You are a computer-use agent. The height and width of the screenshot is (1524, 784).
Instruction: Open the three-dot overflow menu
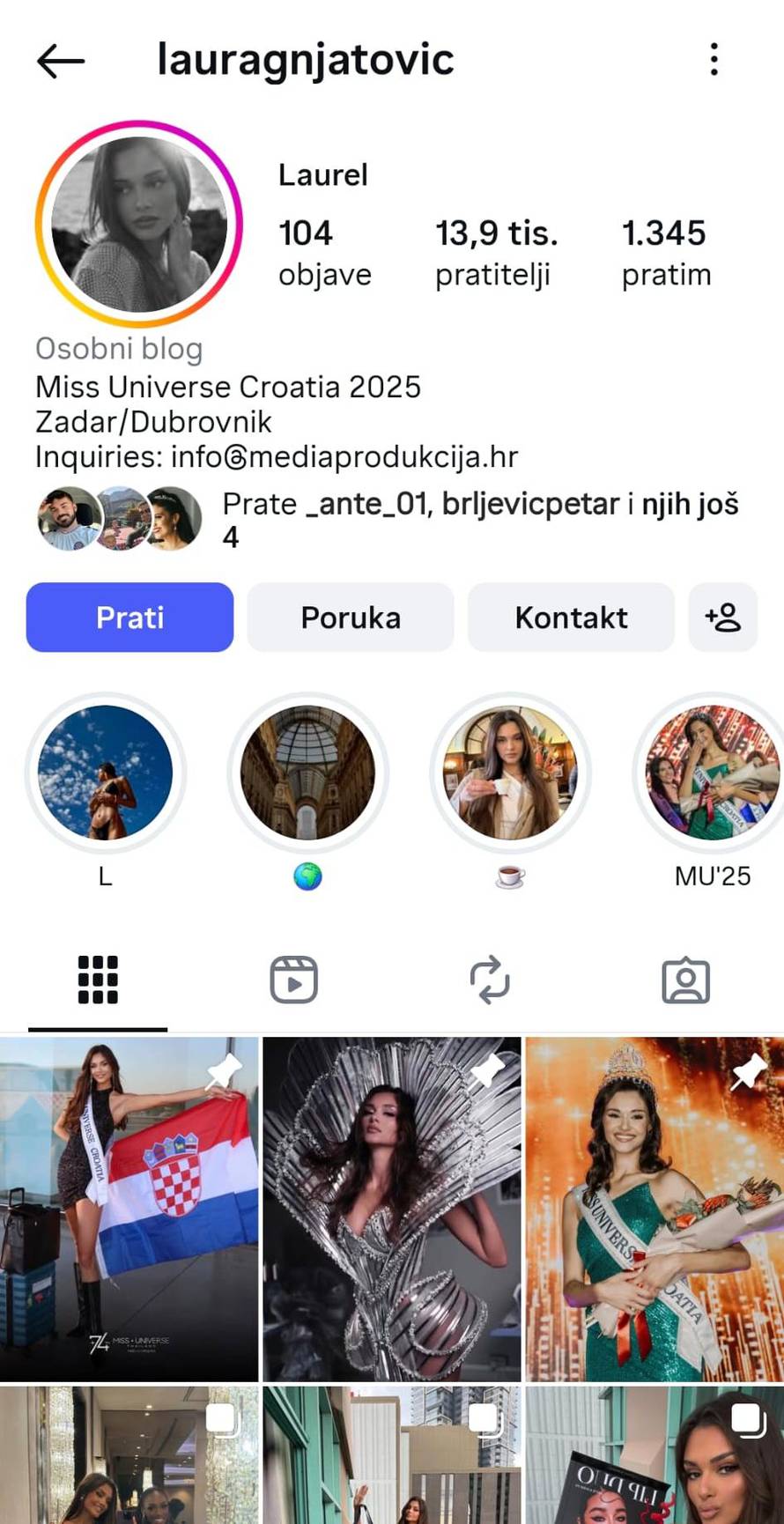pos(714,60)
